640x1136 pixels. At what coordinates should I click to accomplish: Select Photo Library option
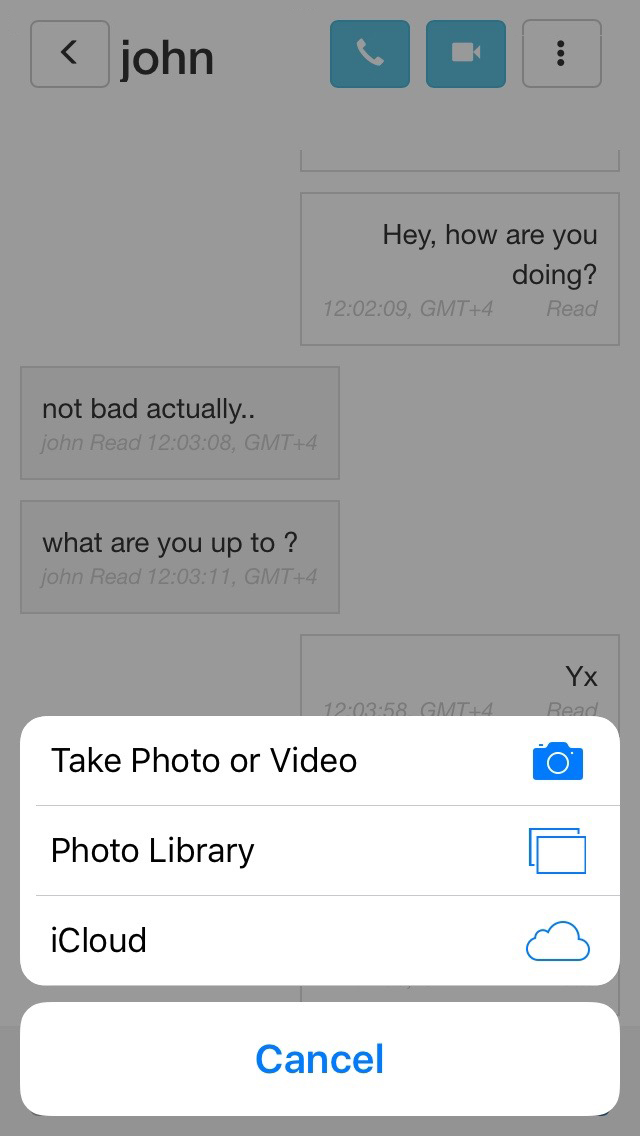tap(320, 851)
